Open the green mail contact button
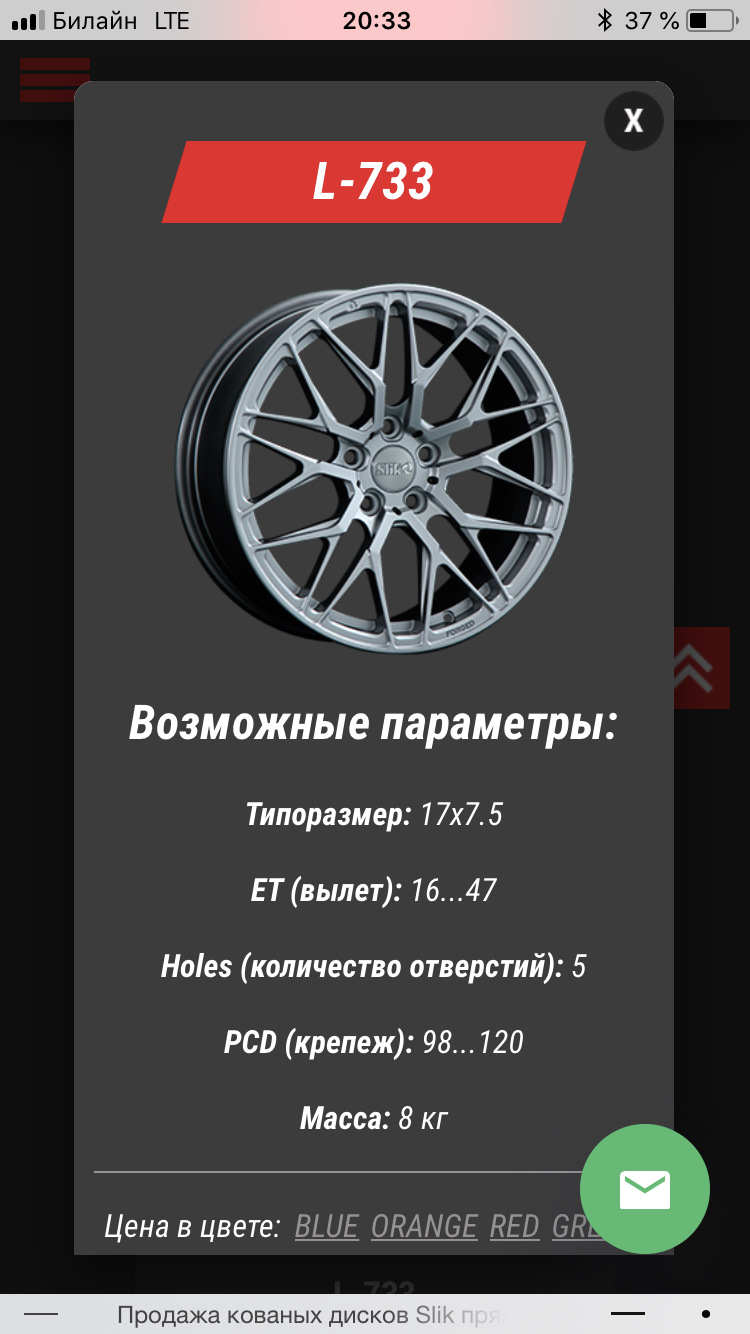 (x=644, y=1189)
